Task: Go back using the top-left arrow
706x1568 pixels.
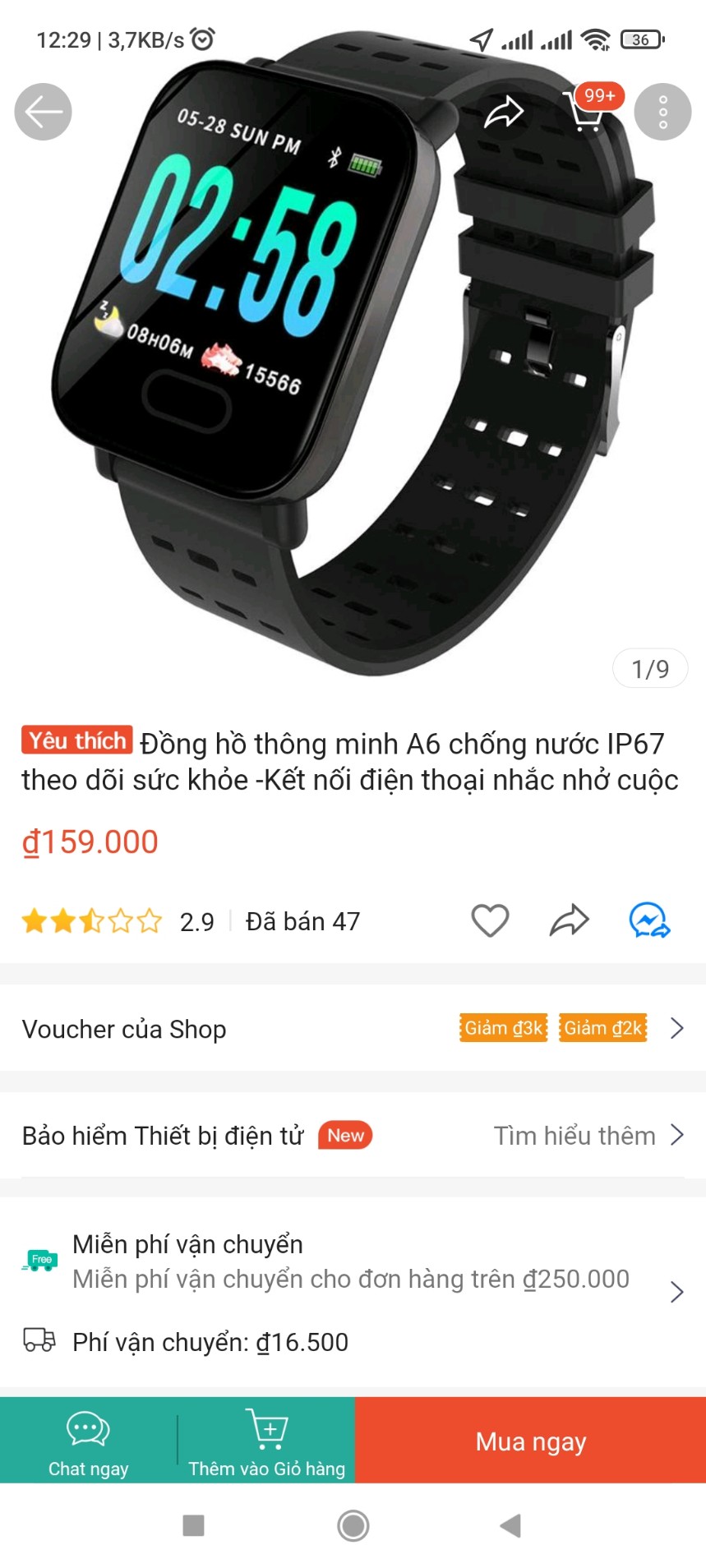Action: pos(43,112)
